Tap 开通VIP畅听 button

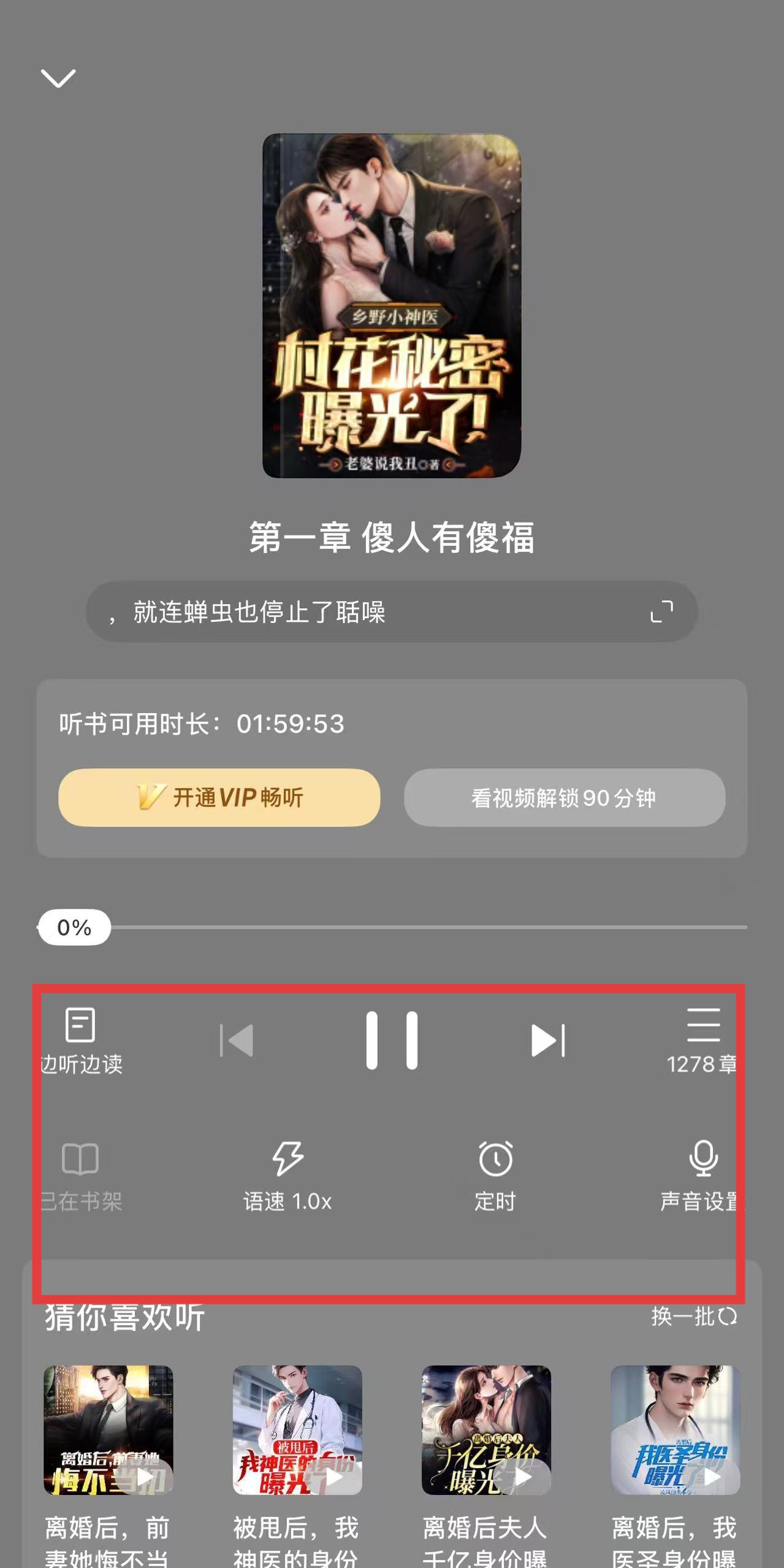click(x=219, y=797)
